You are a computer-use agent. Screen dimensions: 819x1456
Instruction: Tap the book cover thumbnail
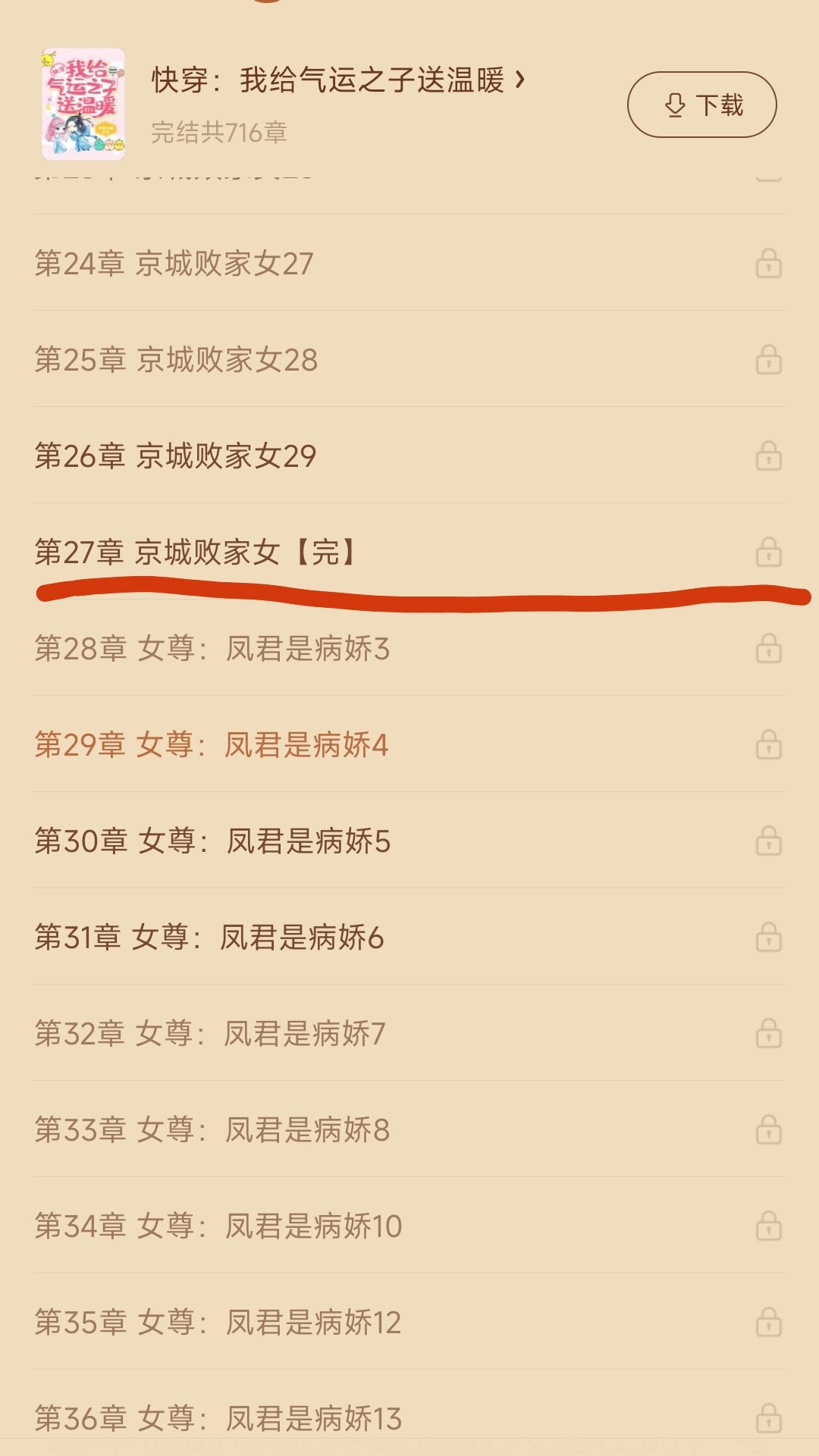(x=83, y=104)
